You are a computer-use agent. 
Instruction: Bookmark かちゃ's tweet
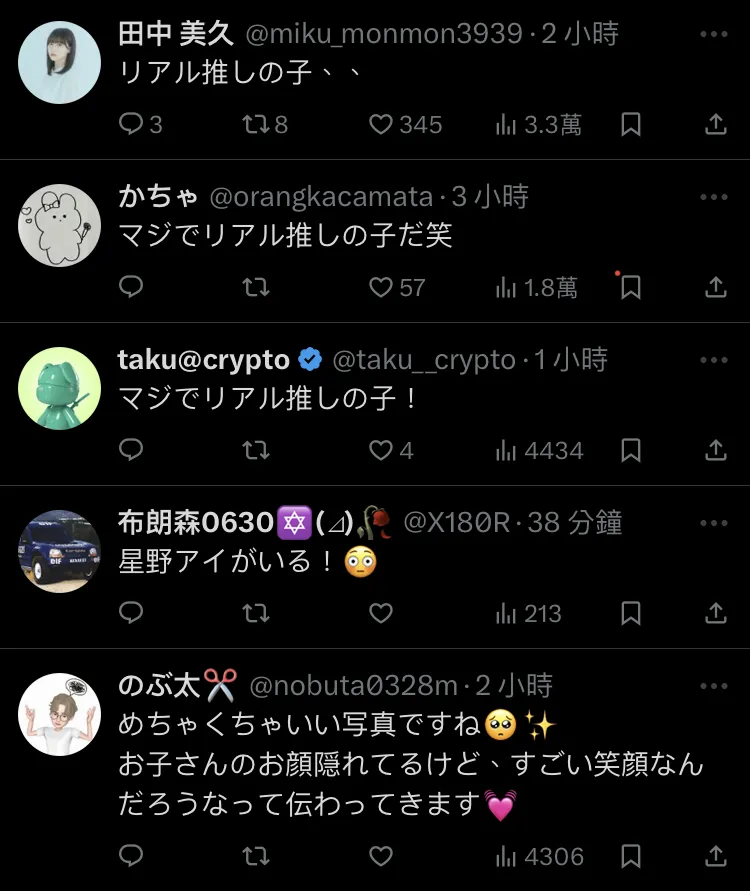pos(631,287)
